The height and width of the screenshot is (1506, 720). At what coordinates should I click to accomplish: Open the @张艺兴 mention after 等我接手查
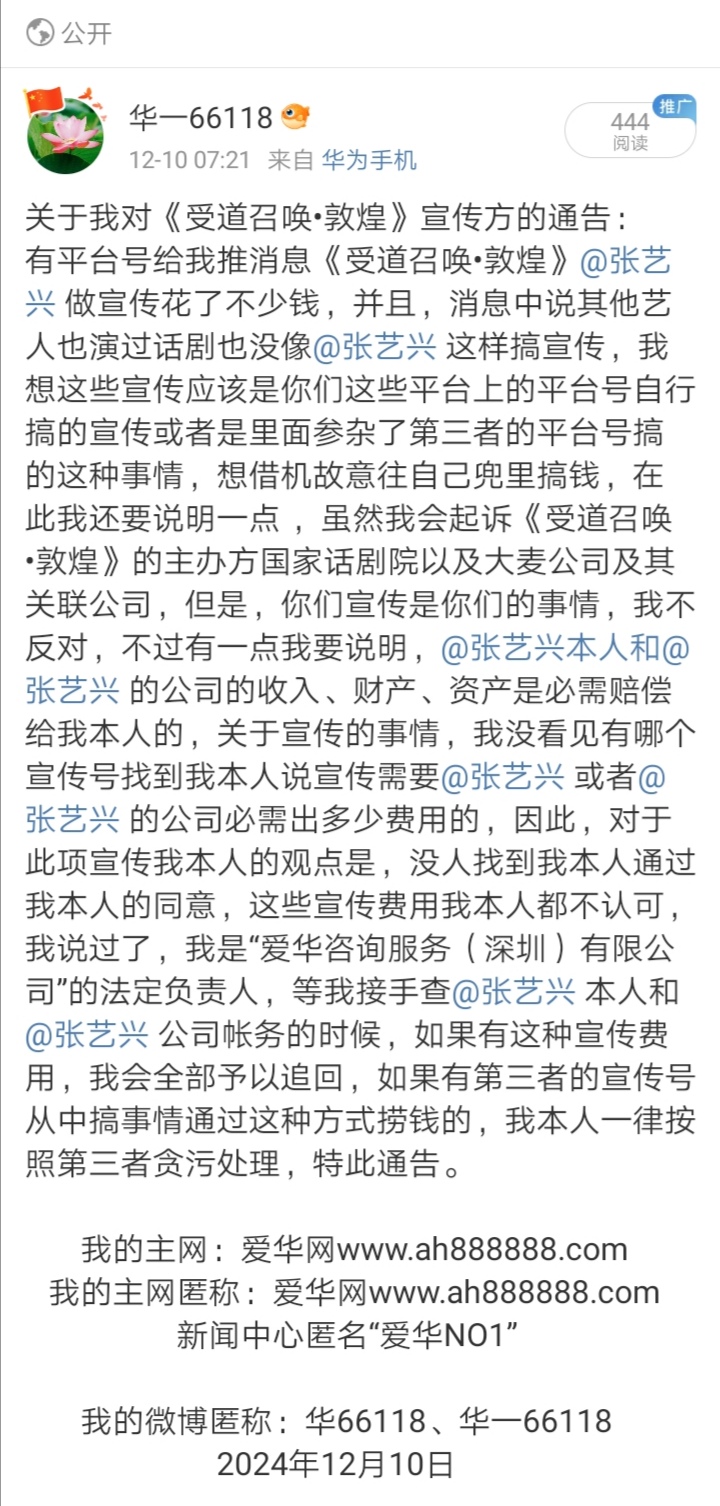[x=514, y=991]
